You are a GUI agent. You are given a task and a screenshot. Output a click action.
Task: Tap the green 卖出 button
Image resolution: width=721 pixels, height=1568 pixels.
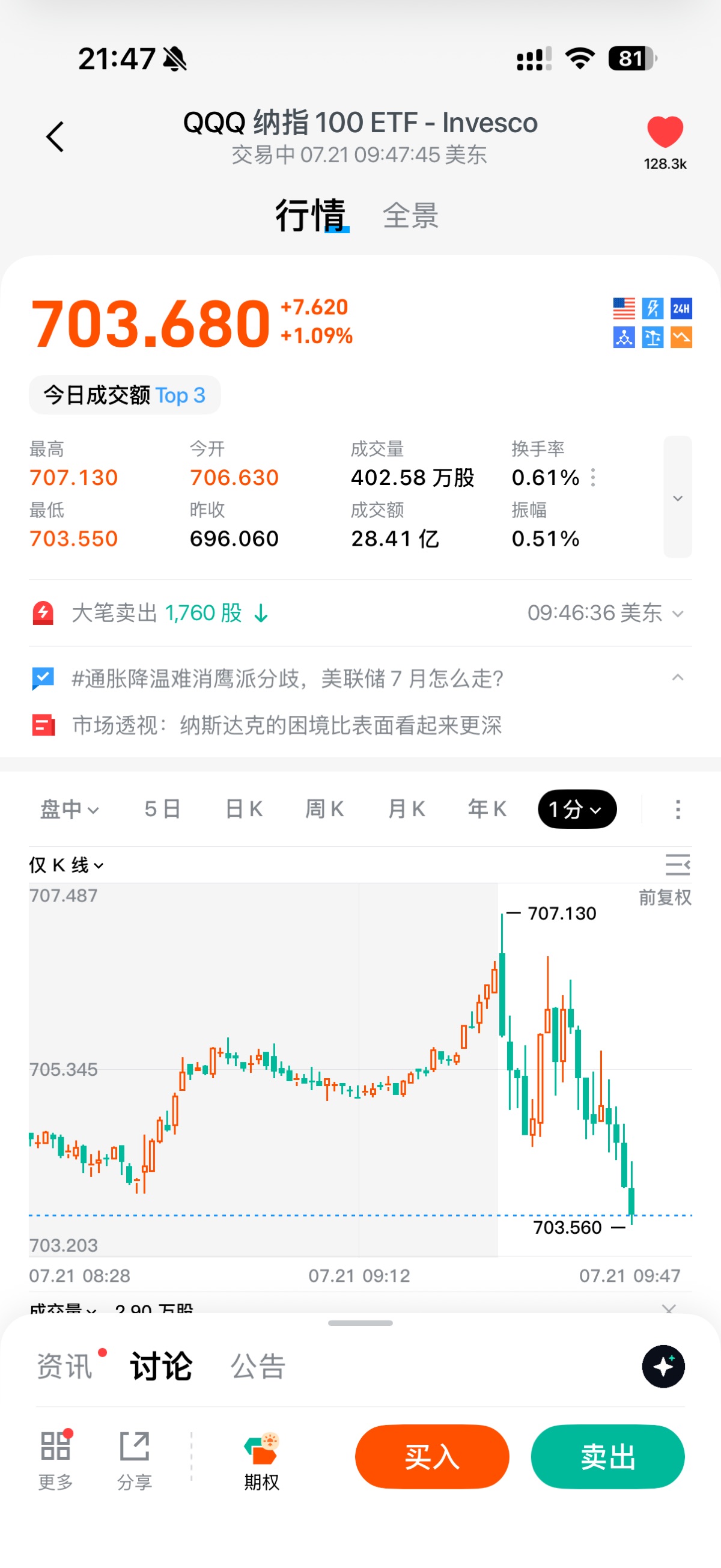pyautogui.click(x=608, y=1457)
